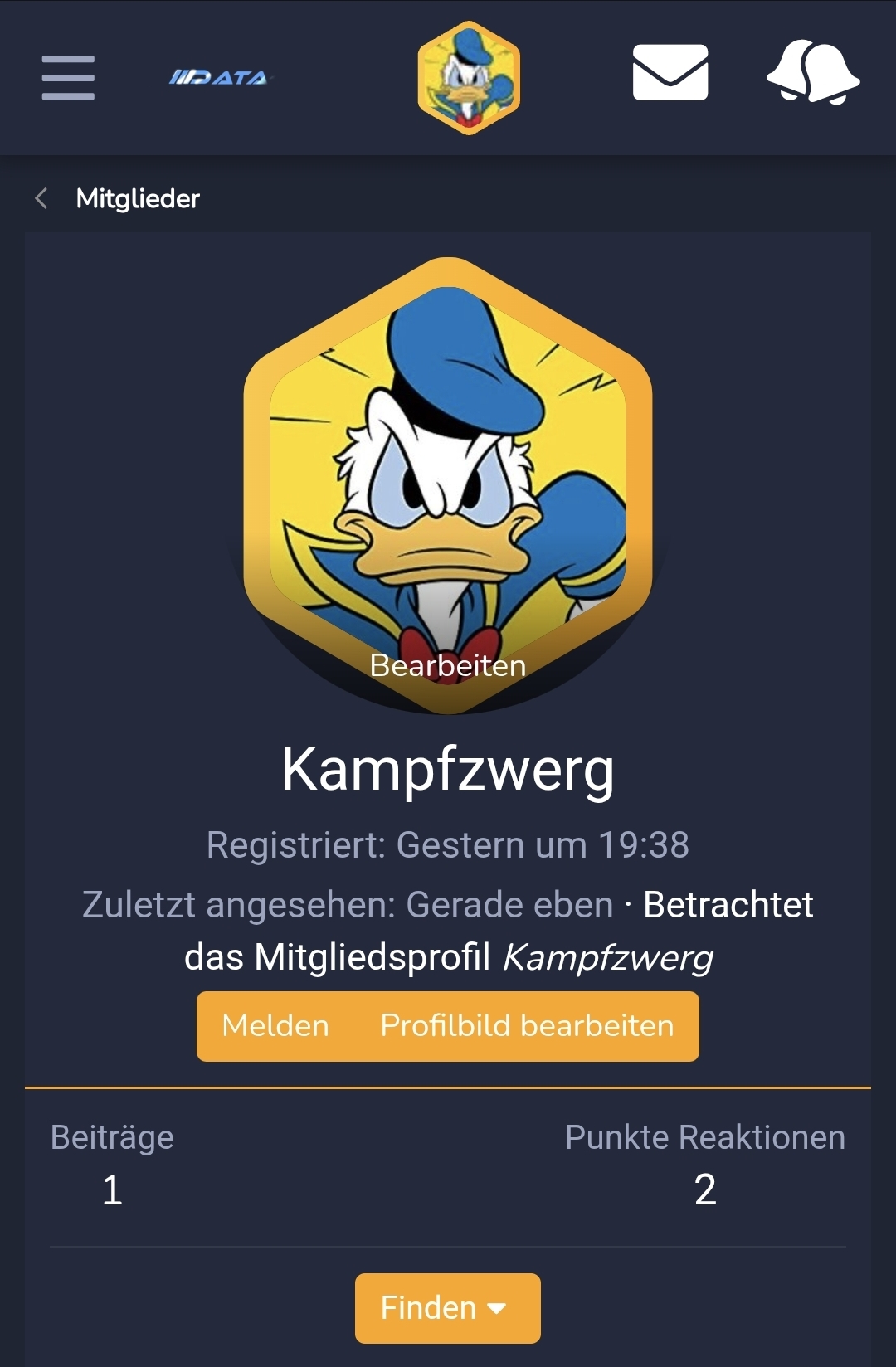This screenshot has height=1367, width=896.
Task: View the Beiträge count
Action: [112, 1189]
